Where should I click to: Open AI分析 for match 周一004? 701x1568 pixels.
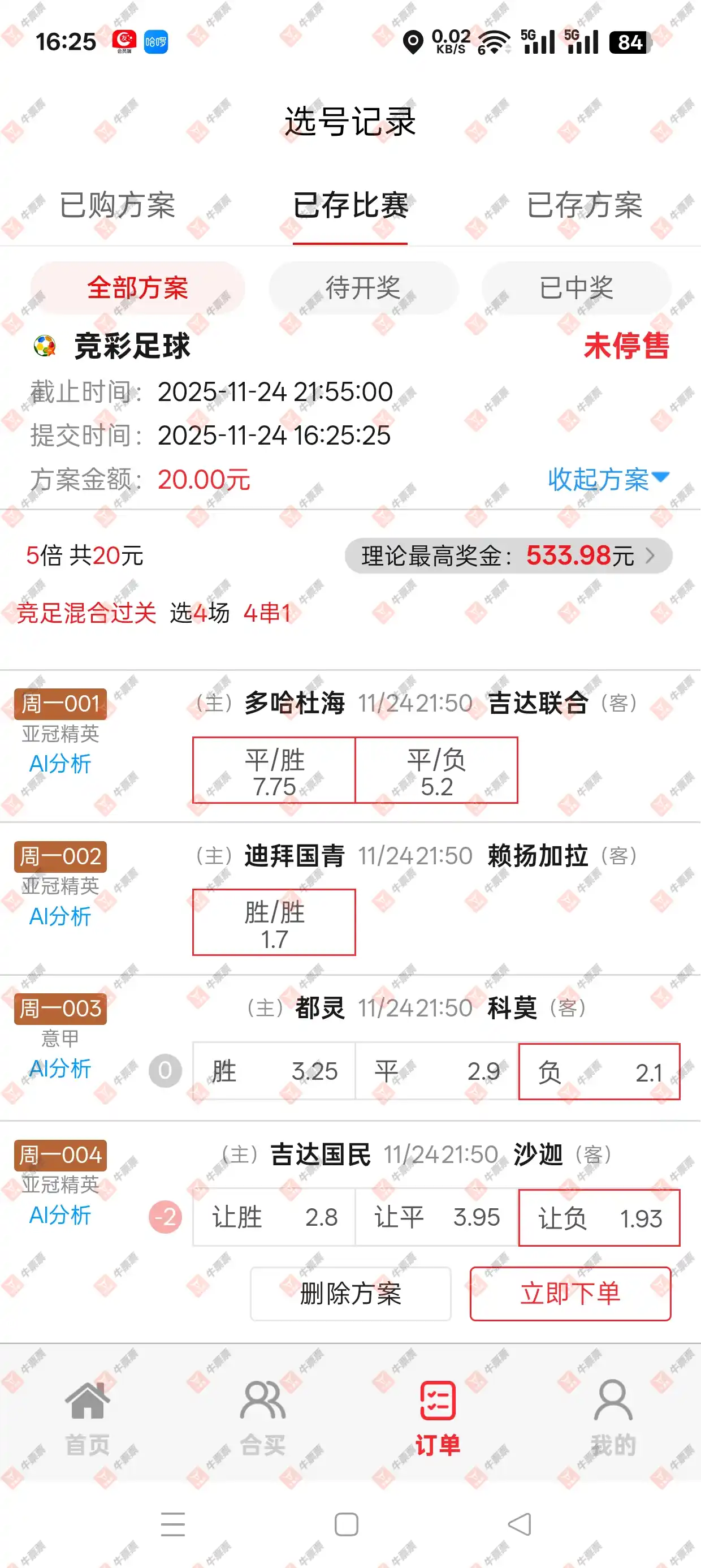(59, 1214)
